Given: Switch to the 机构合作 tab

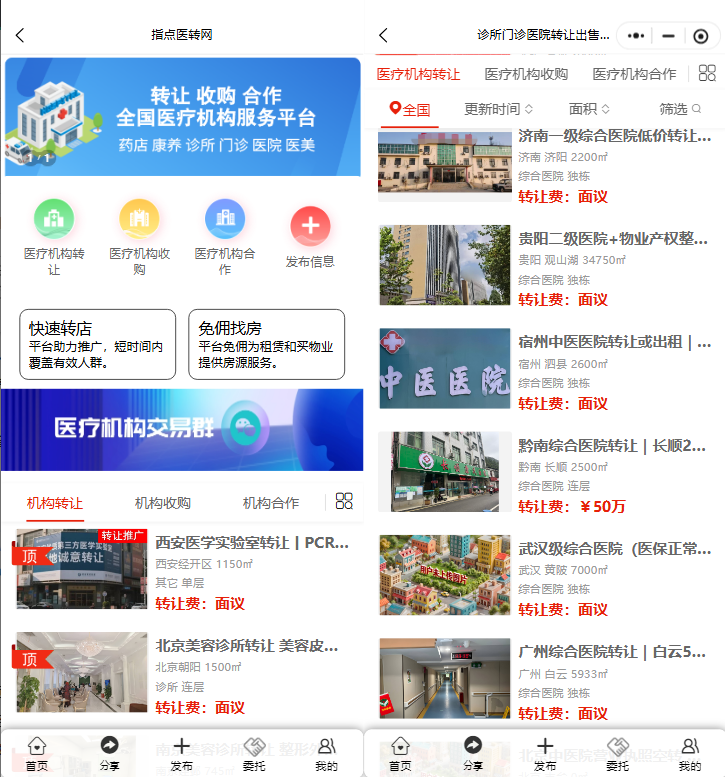Looking at the screenshot, I should (270, 503).
